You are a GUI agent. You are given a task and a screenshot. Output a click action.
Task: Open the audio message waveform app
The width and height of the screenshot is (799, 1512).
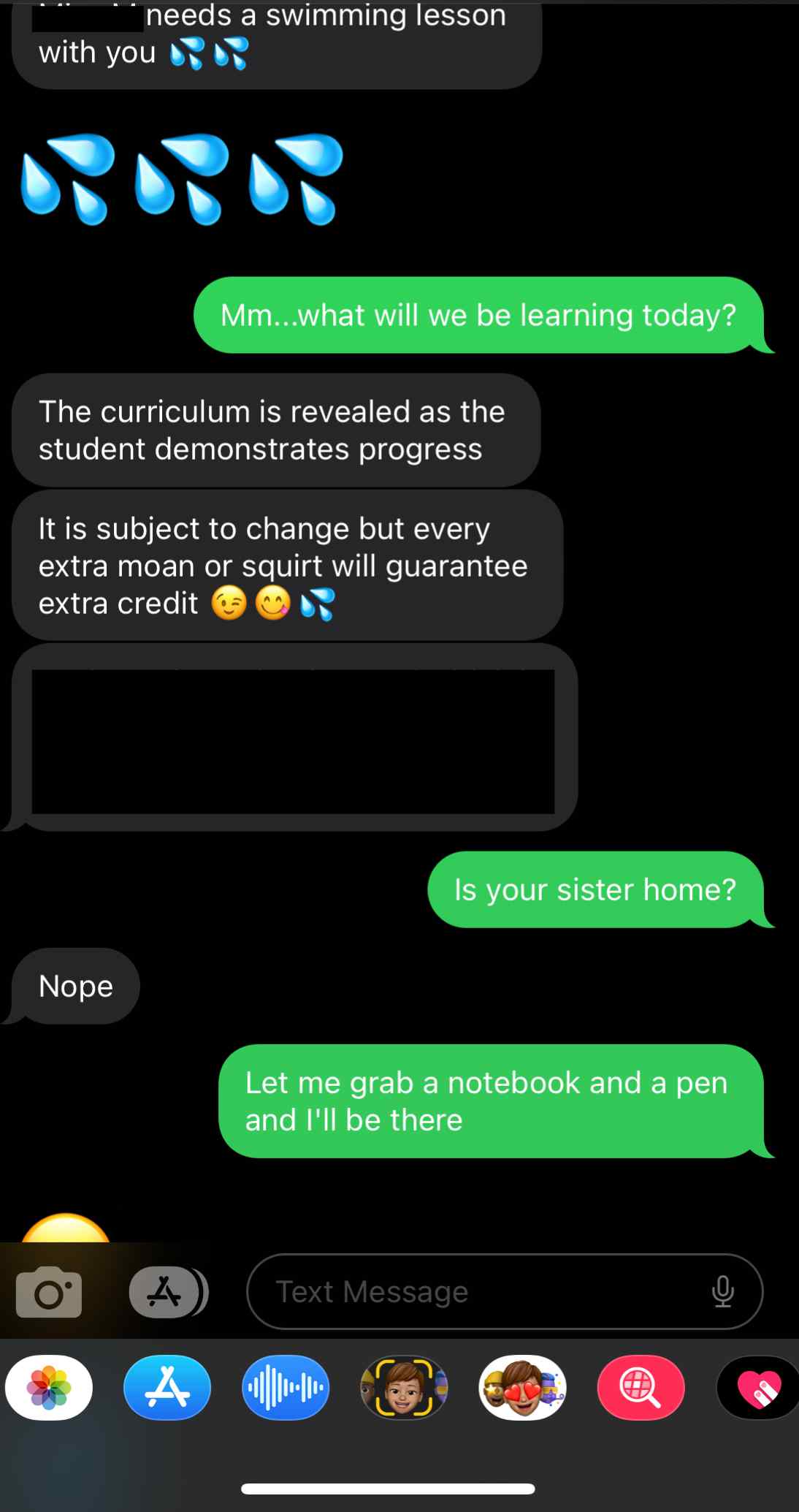tap(286, 1387)
